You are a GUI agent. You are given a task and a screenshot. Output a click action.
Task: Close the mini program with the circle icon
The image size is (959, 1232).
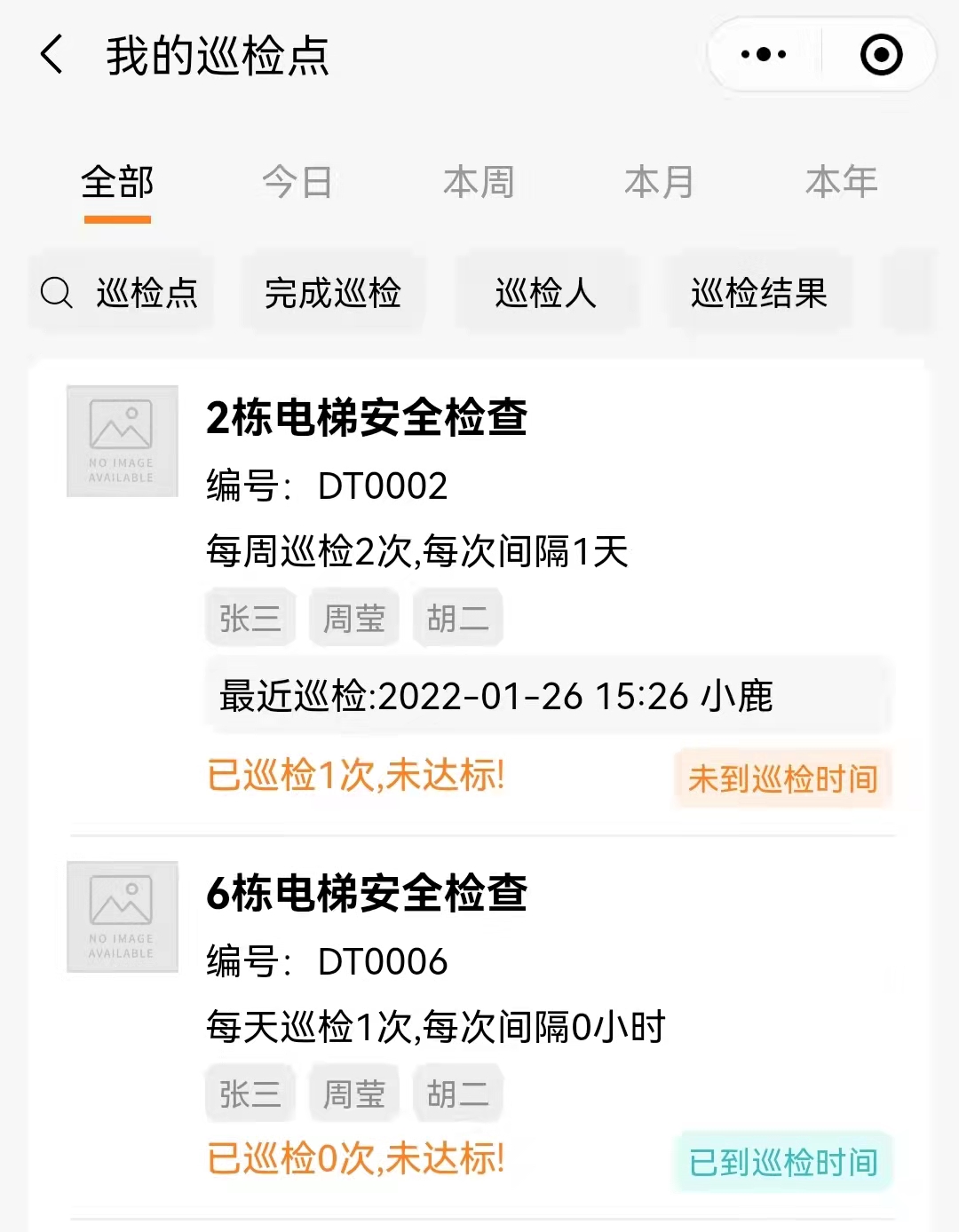point(881,55)
